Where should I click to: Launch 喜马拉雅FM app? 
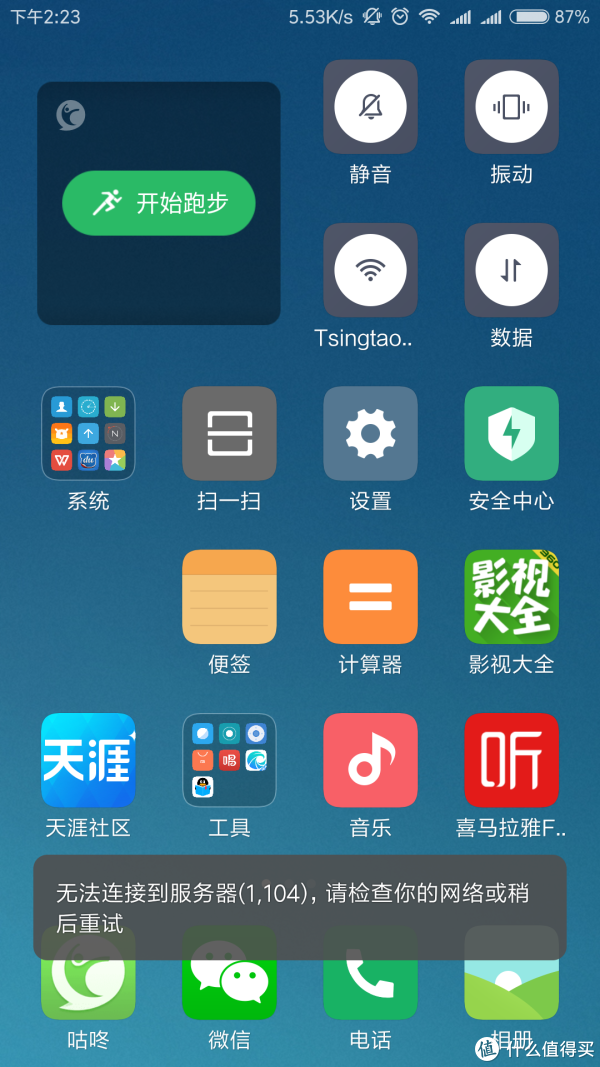coord(511,760)
